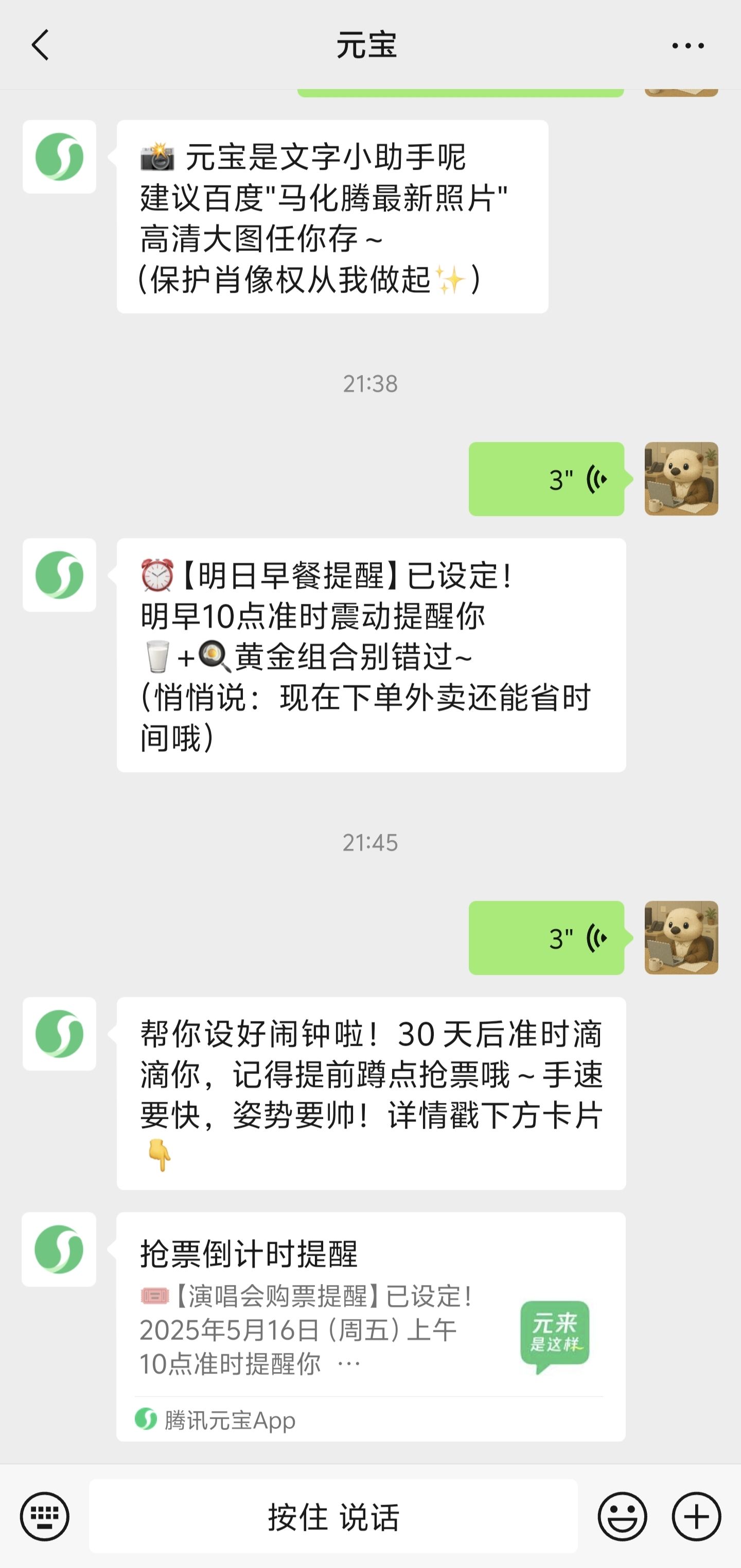741x1568 pixels.
Task: Open the 抢票倒计时提醒 card
Action: point(371,1326)
